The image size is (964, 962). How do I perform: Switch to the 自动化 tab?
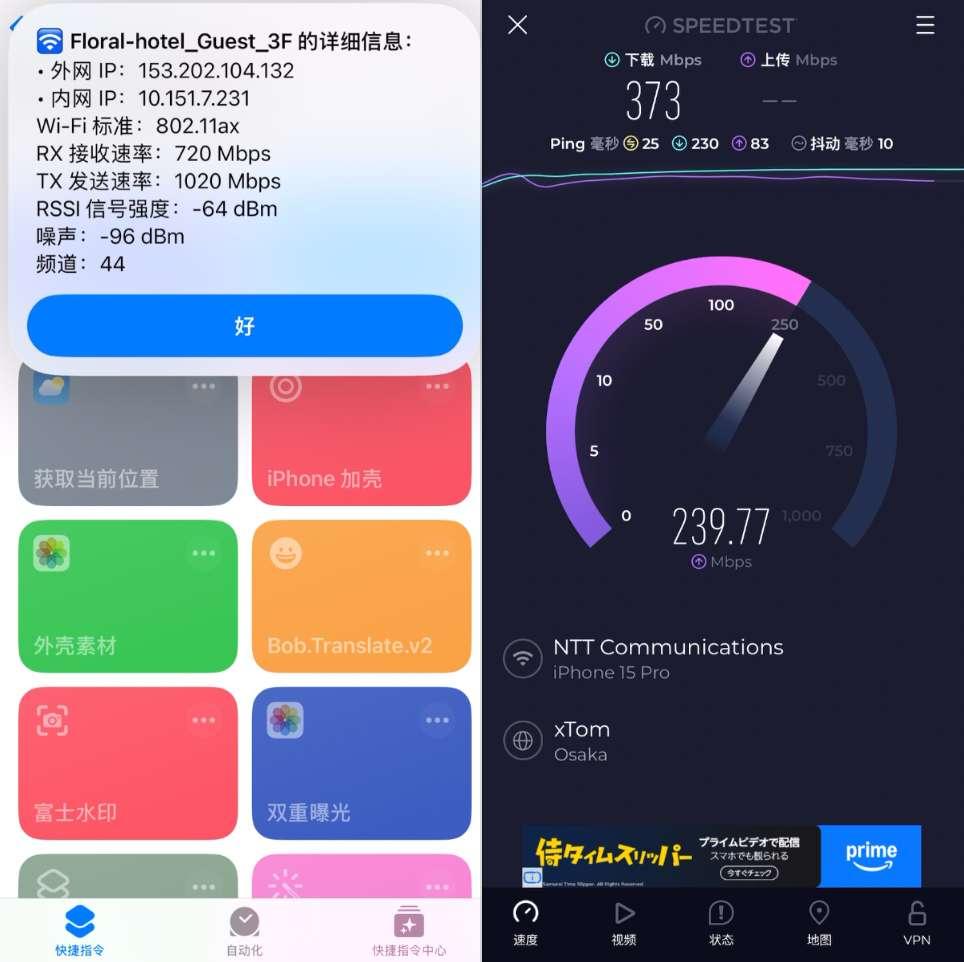244,930
